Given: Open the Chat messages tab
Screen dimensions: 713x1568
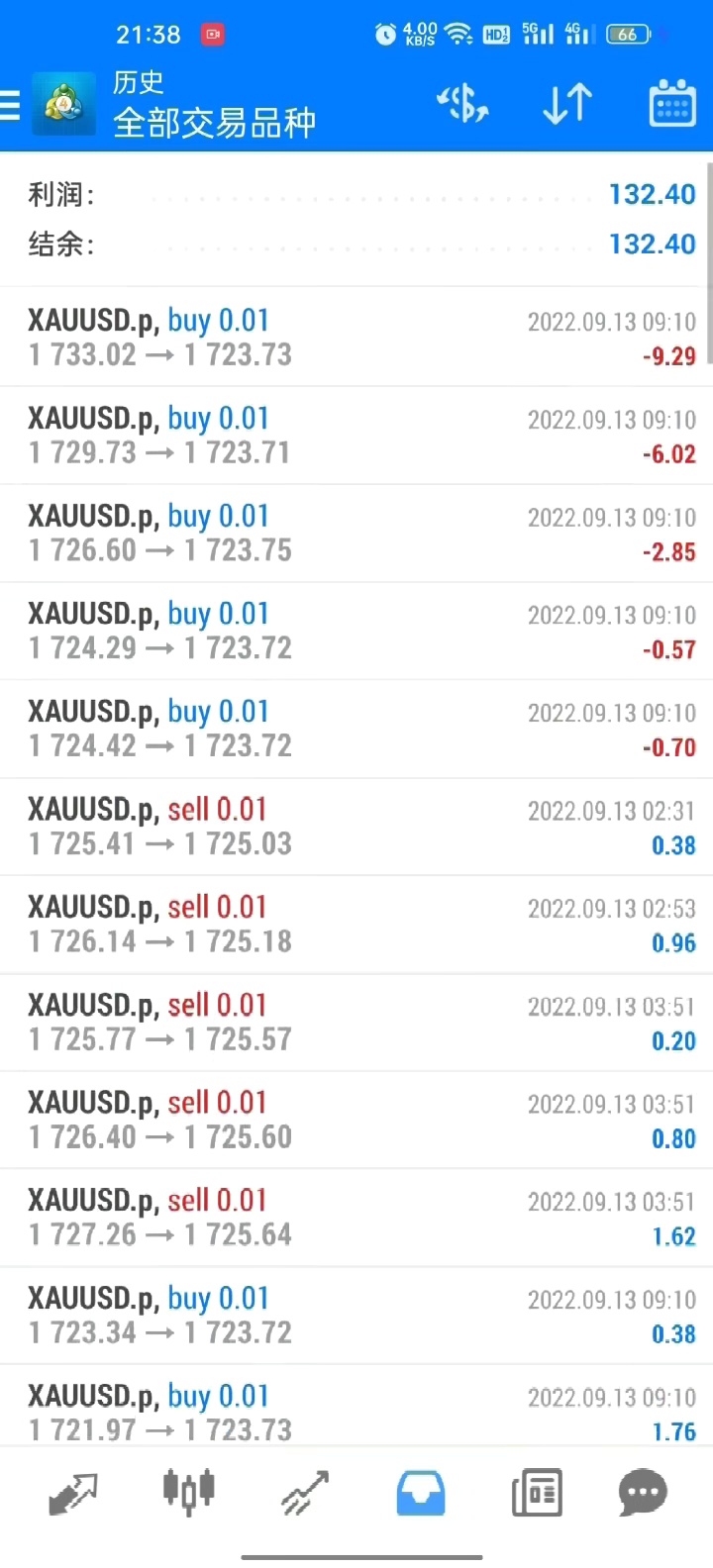Looking at the screenshot, I should point(643,1493).
